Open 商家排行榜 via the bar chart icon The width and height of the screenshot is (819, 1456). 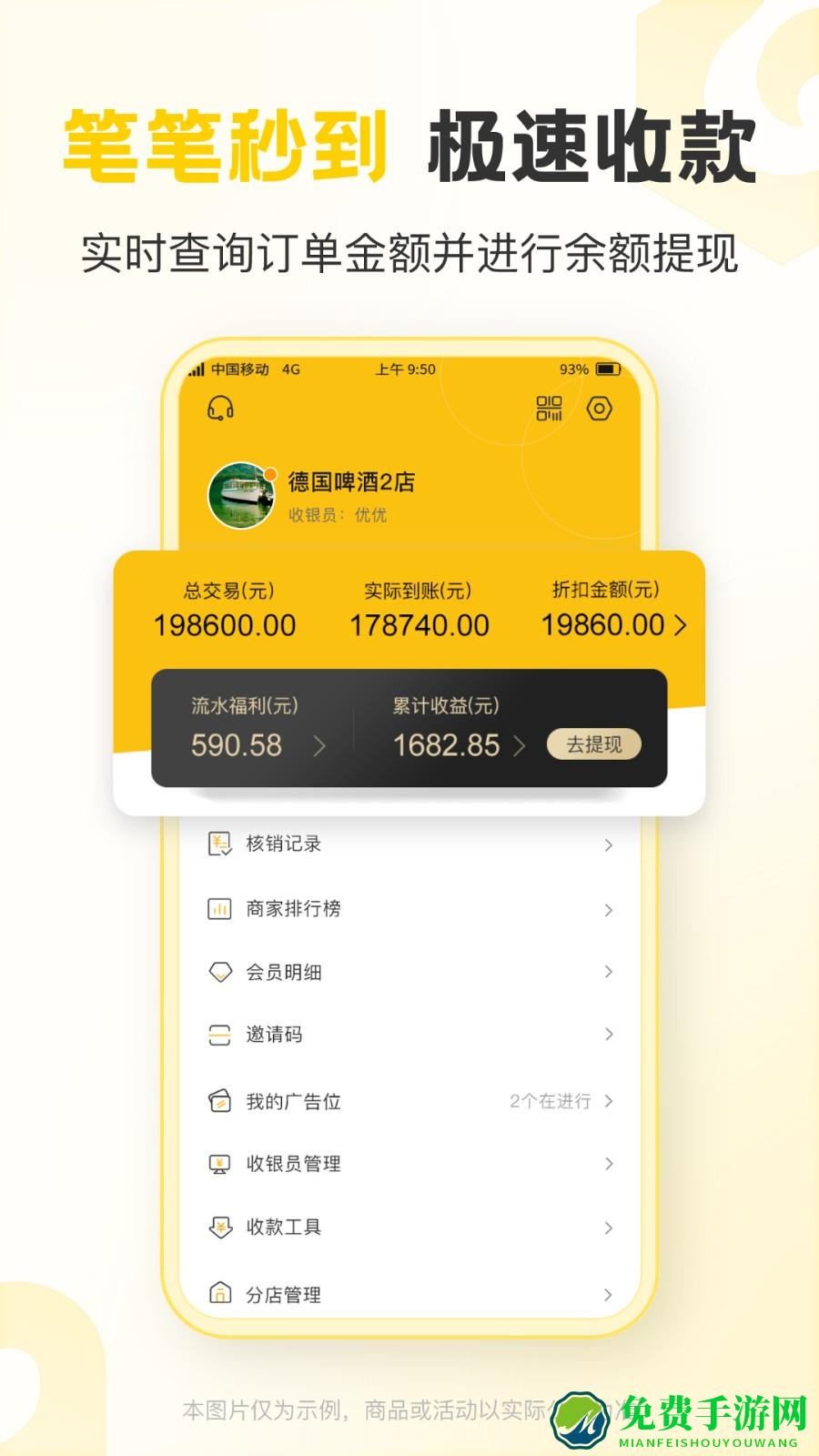click(218, 907)
